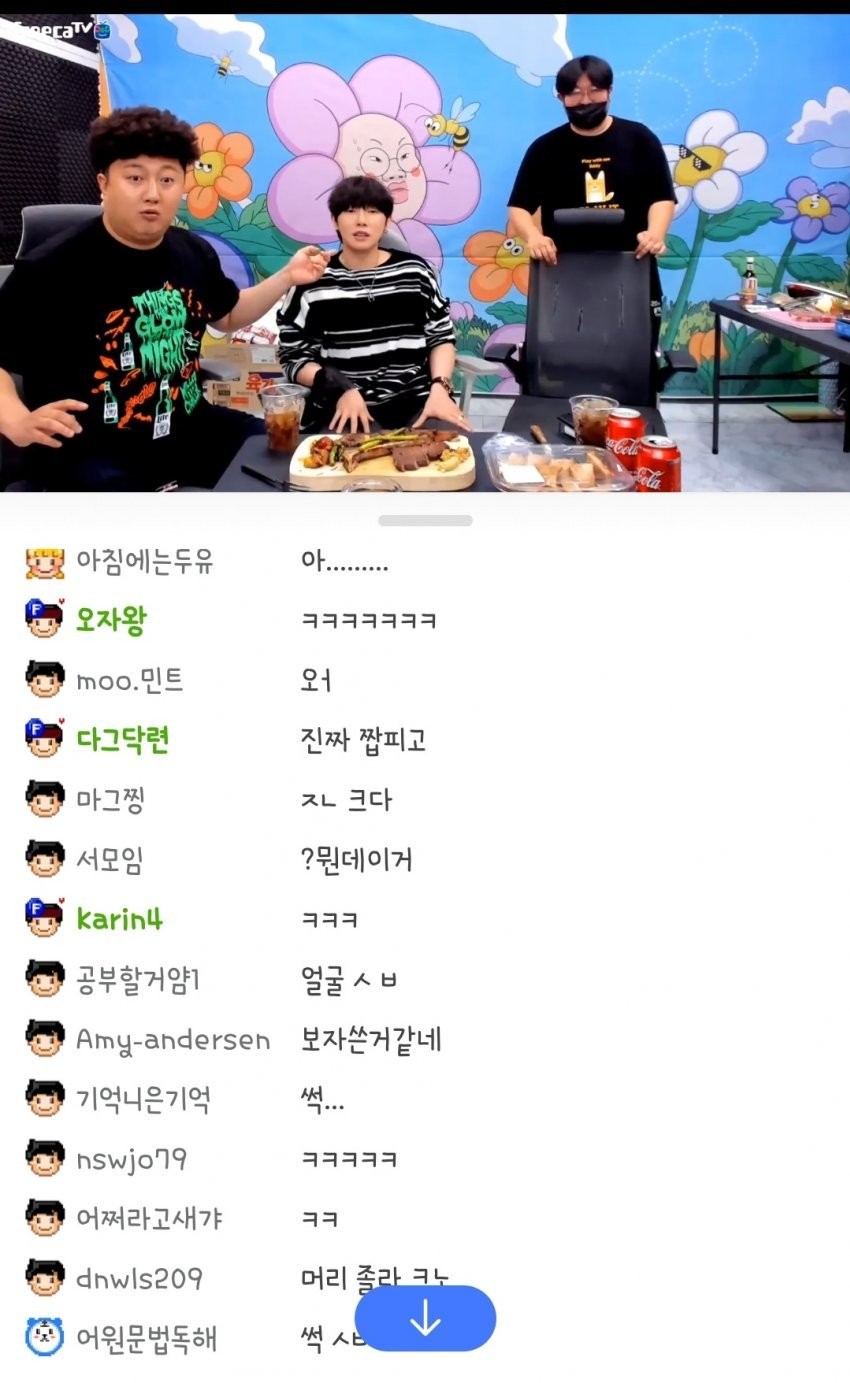Open 아침에는두유's chat message
Viewport: 850px width, 1383px height.
pos(344,562)
